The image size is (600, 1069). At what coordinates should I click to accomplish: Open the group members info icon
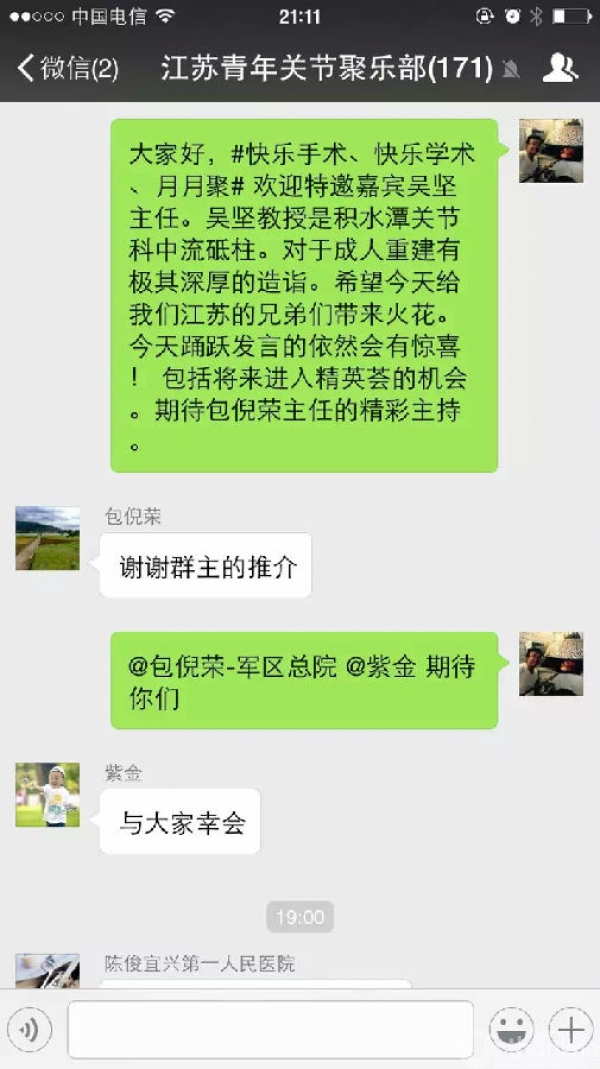[560, 68]
